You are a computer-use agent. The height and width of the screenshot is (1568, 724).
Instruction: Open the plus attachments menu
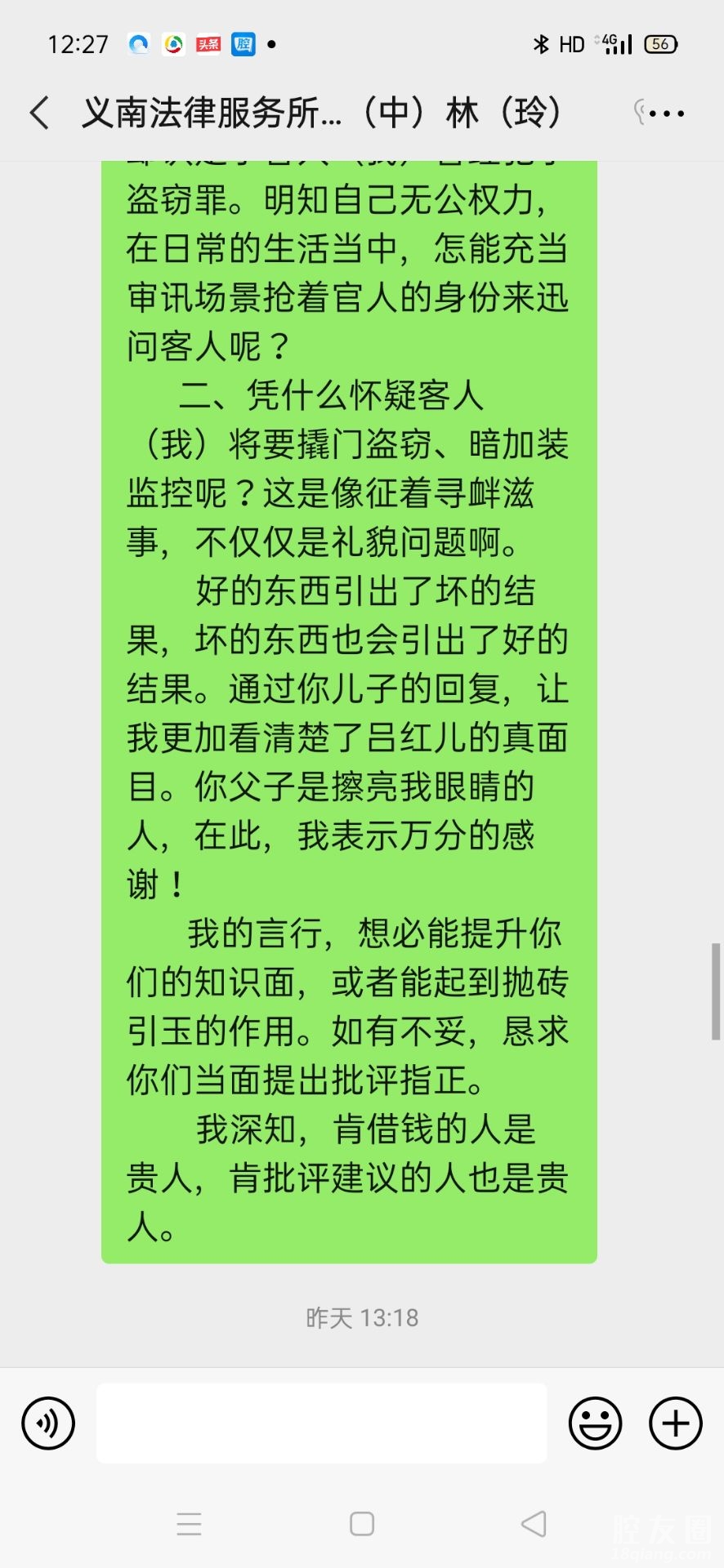(x=675, y=1423)
